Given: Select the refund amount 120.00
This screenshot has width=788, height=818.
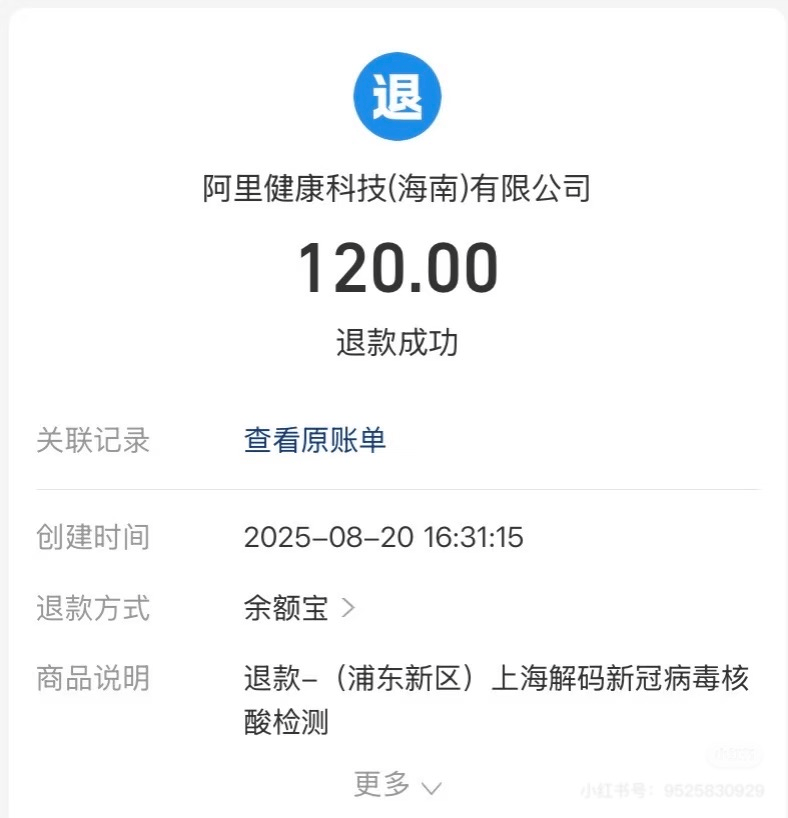Looking at the screenshot, I should (x=394, y=265).
